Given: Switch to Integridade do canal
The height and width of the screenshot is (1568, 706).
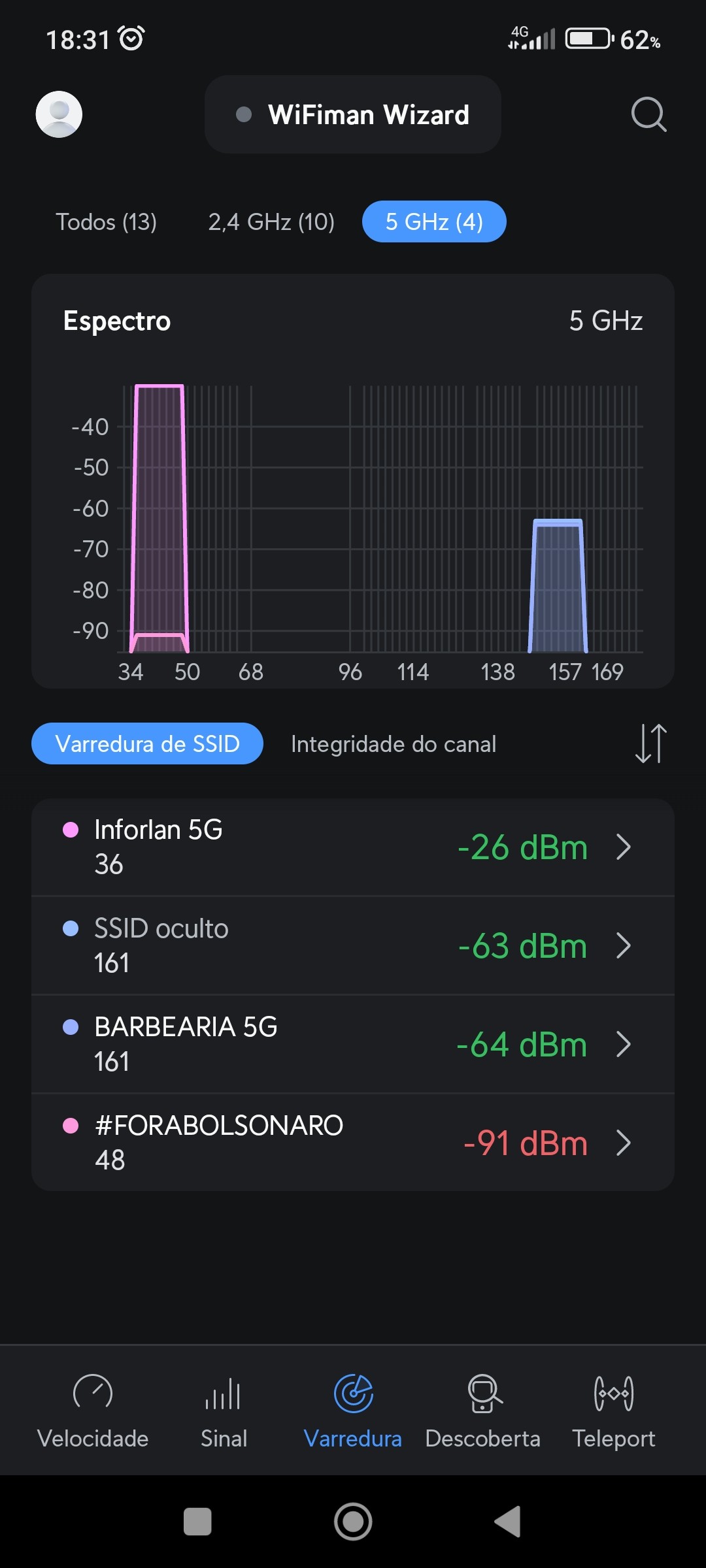Looking at the screenshot, I should (394, 743).
